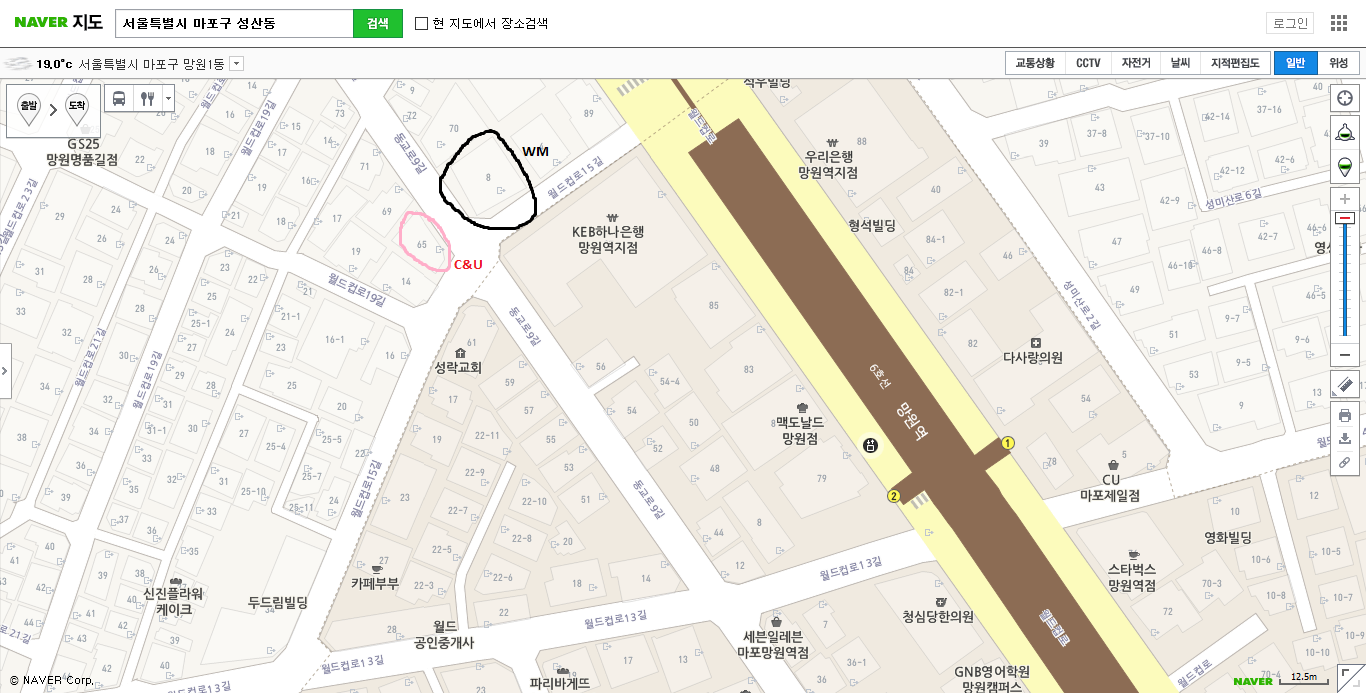Zoom out with the minus button
This screenshot has height=693, width=1366.
point(1345,355)
